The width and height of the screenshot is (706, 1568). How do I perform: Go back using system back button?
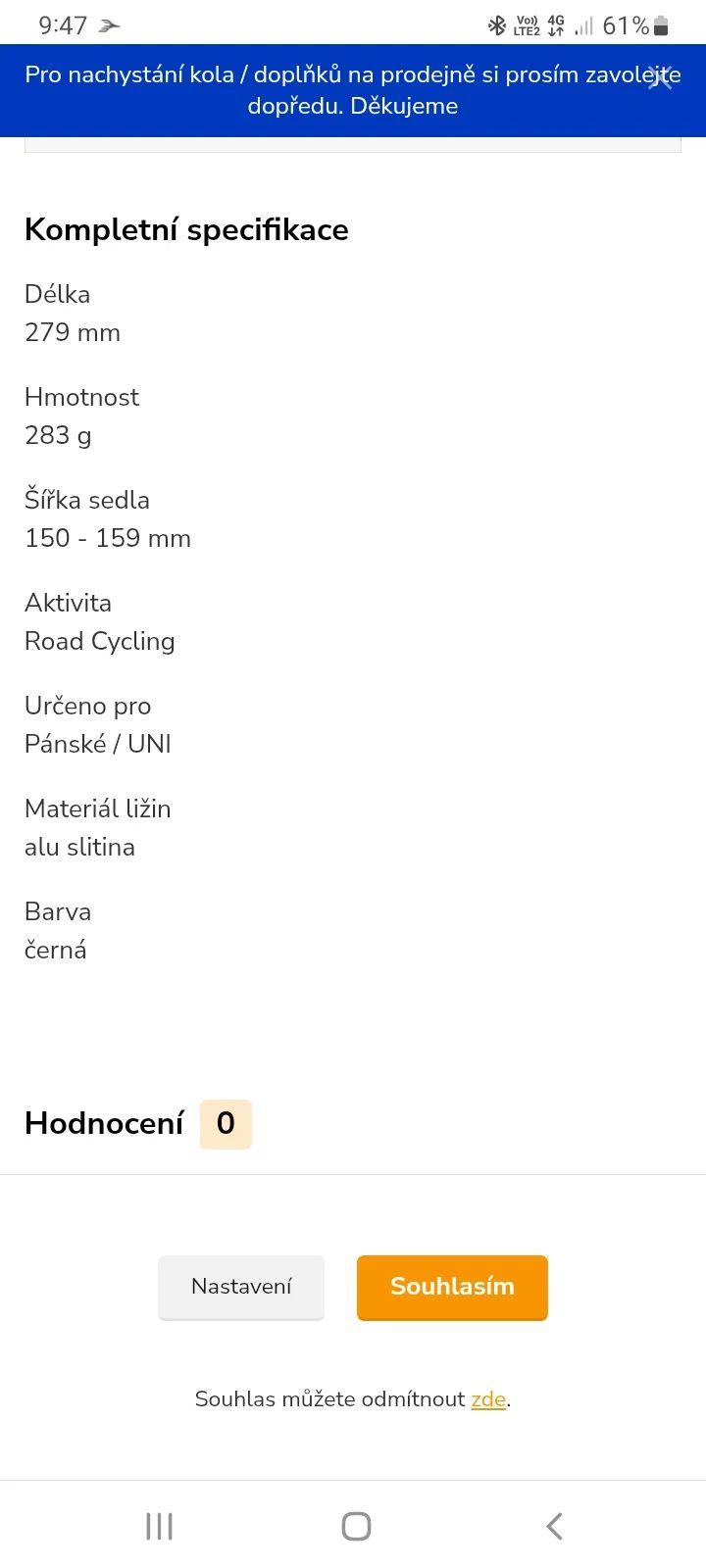[554, 1526]
